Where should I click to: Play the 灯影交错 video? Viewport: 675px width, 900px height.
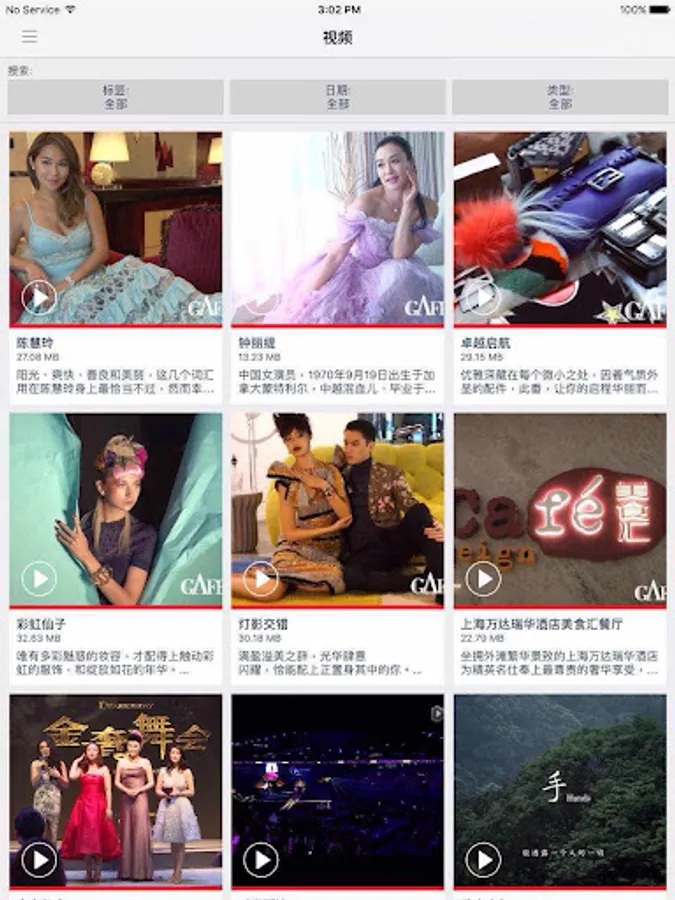261,578
